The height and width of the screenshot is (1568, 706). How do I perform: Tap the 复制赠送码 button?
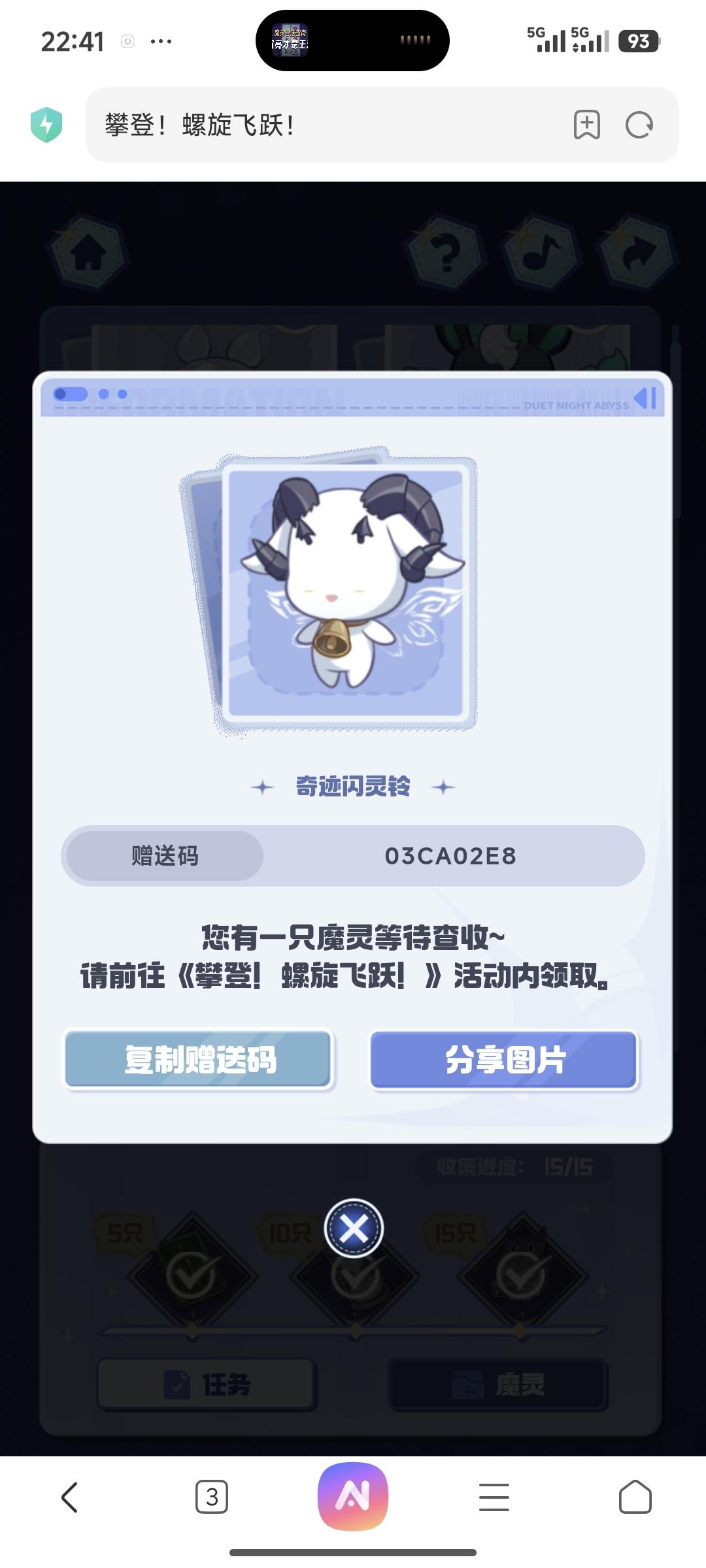point(199,1059)
